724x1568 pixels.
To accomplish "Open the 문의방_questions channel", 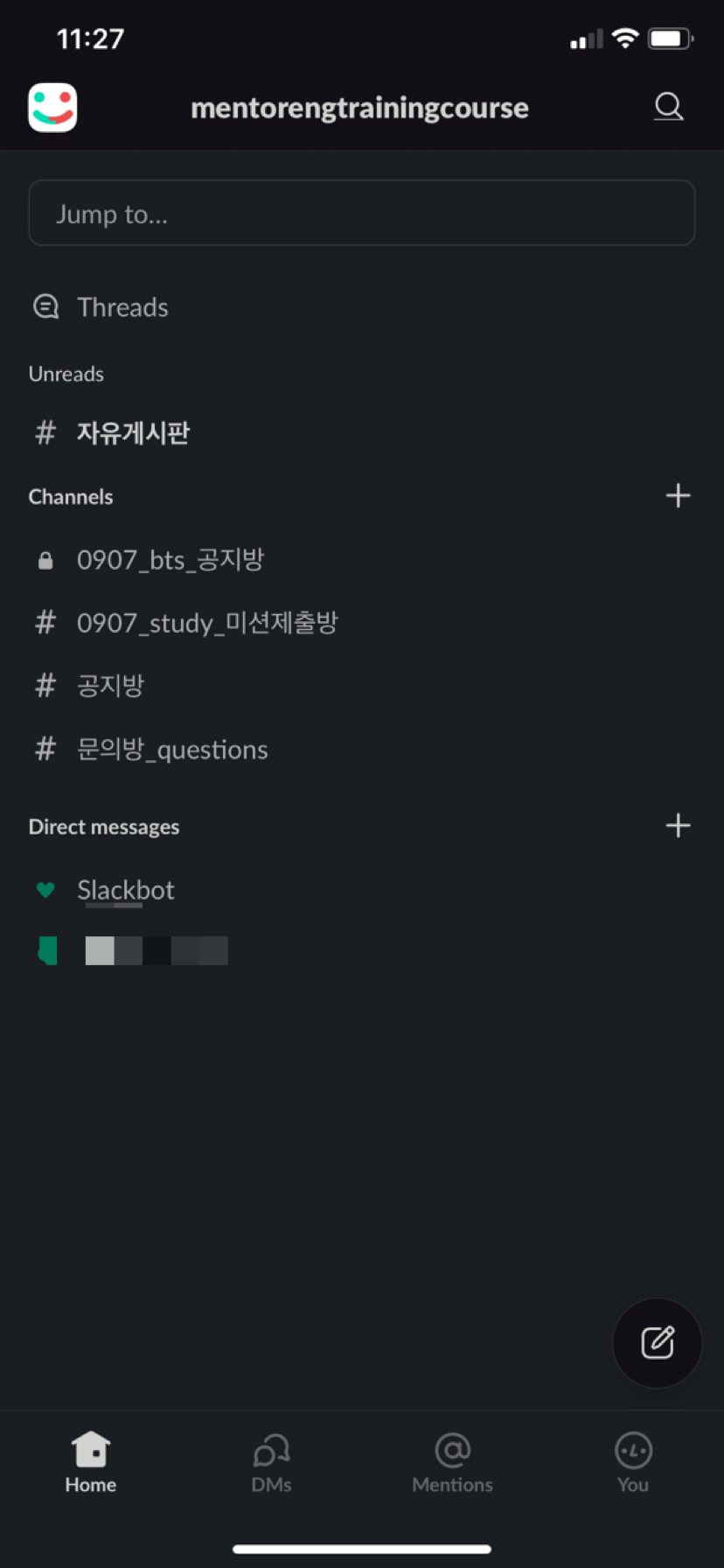I will click(x=362, y=749).
